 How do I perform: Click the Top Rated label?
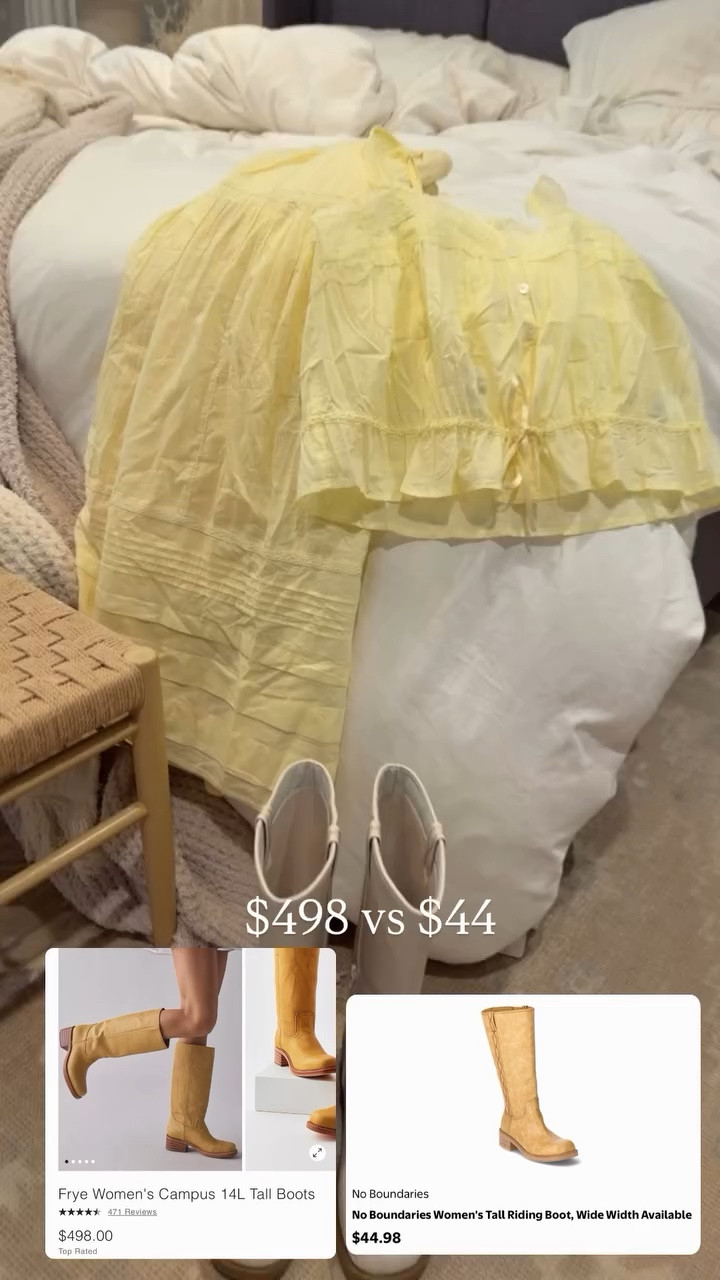pos(75,1250)
